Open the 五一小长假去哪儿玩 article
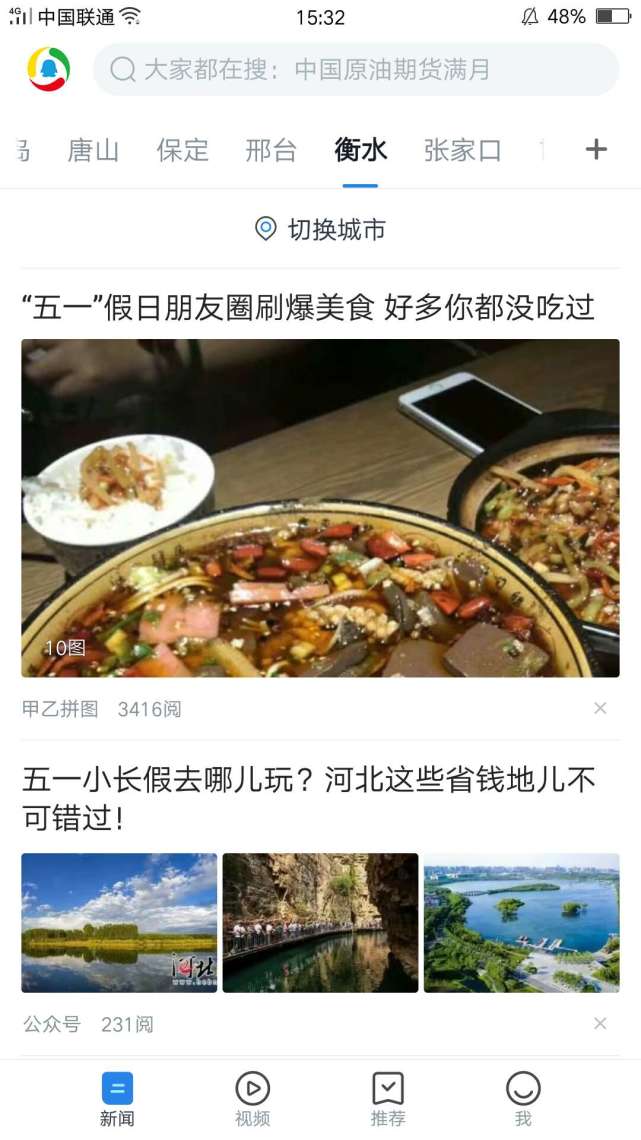Screen dimensions: 641x1140 pyautogui.click(x=308, y=799)
